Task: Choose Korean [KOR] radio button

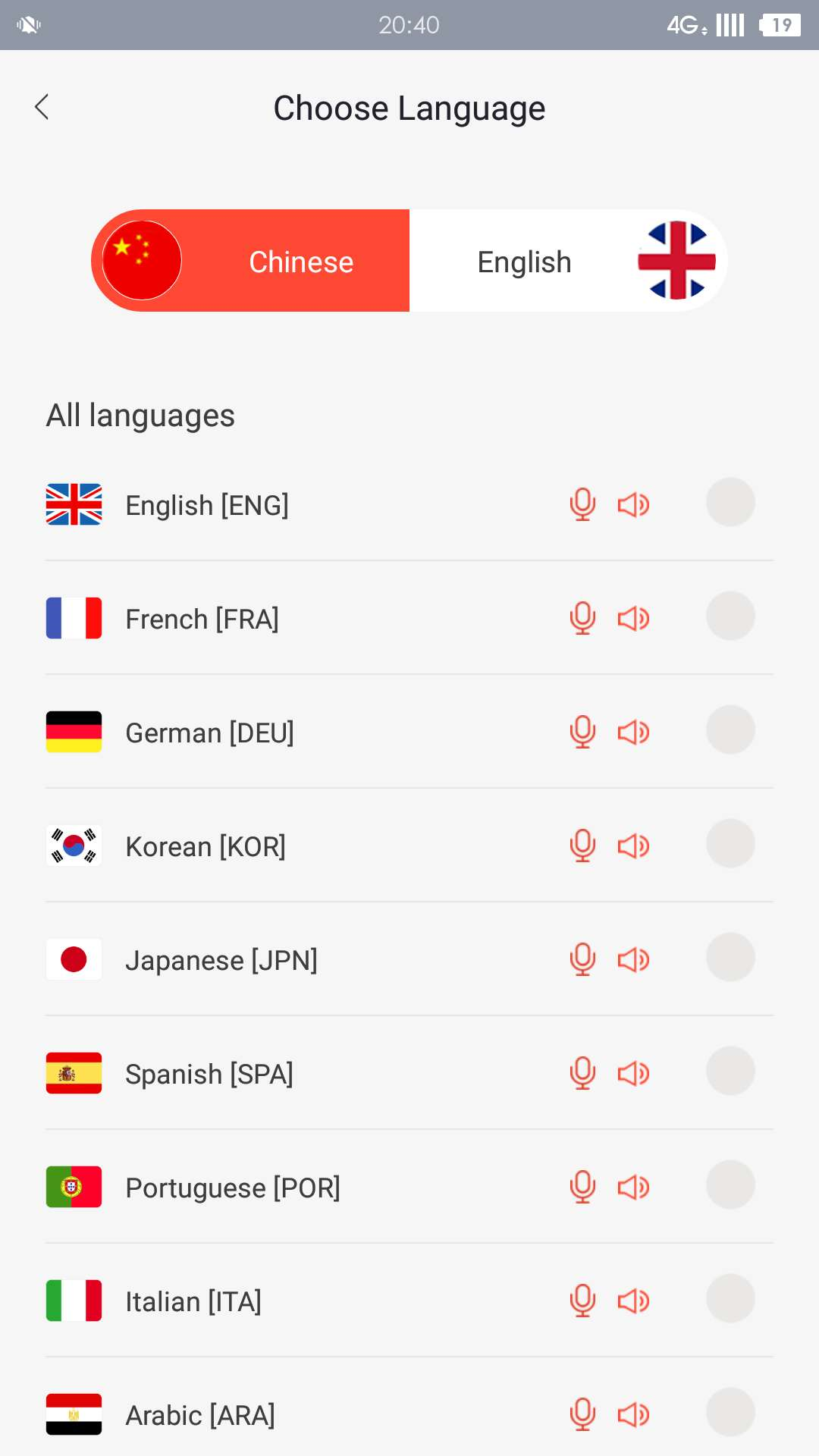Action: coord(730,843)
